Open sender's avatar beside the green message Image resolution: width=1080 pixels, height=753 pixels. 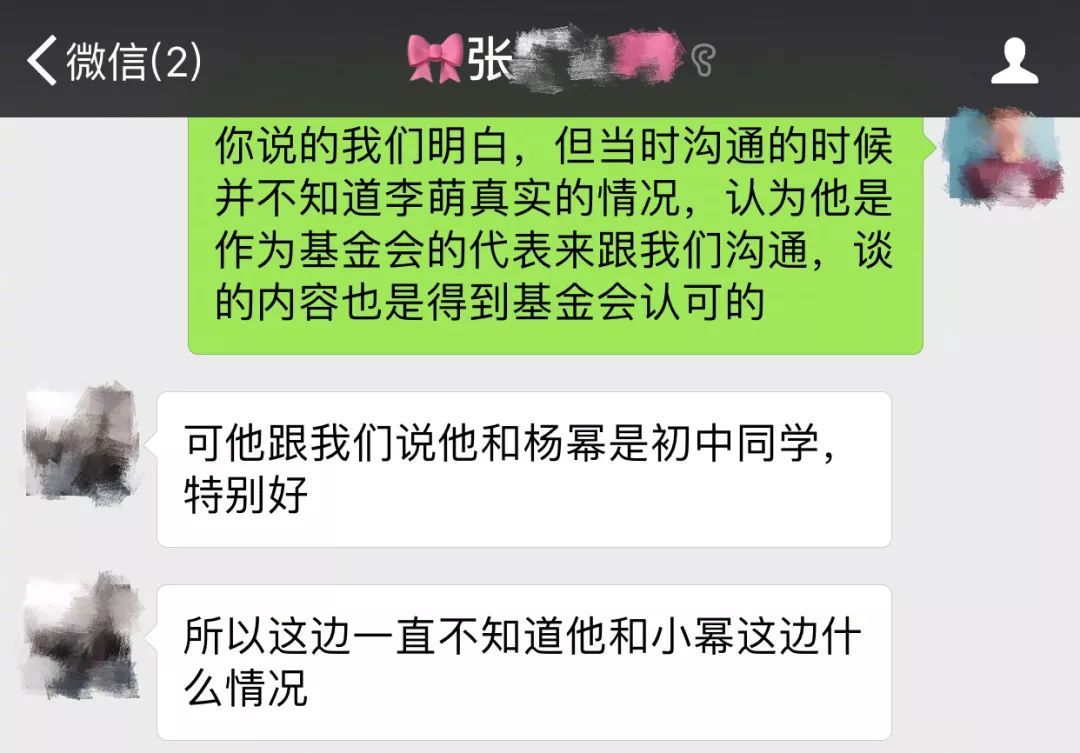point(1002,160)
